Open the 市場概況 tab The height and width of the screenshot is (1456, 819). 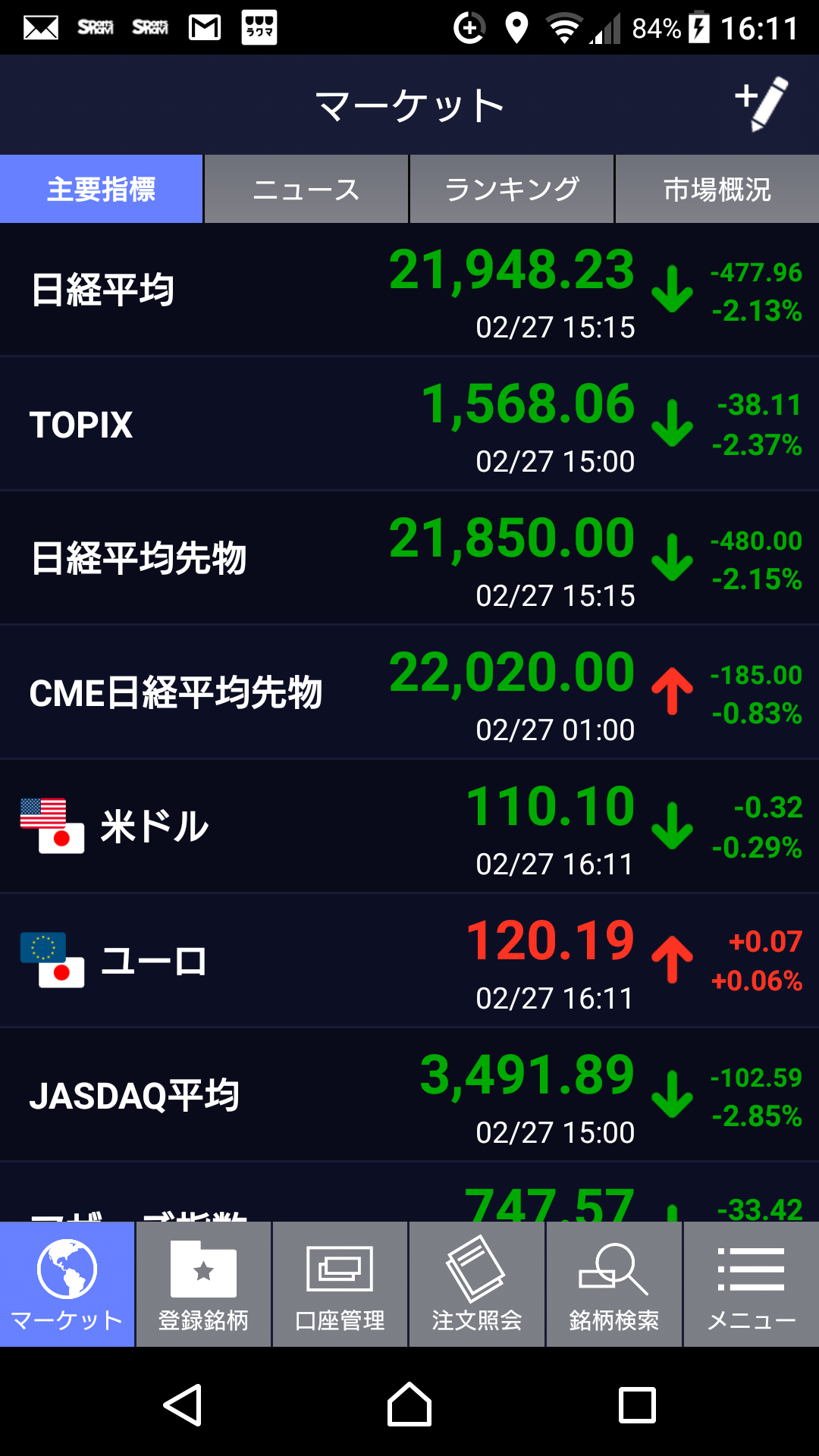[717, 189]
